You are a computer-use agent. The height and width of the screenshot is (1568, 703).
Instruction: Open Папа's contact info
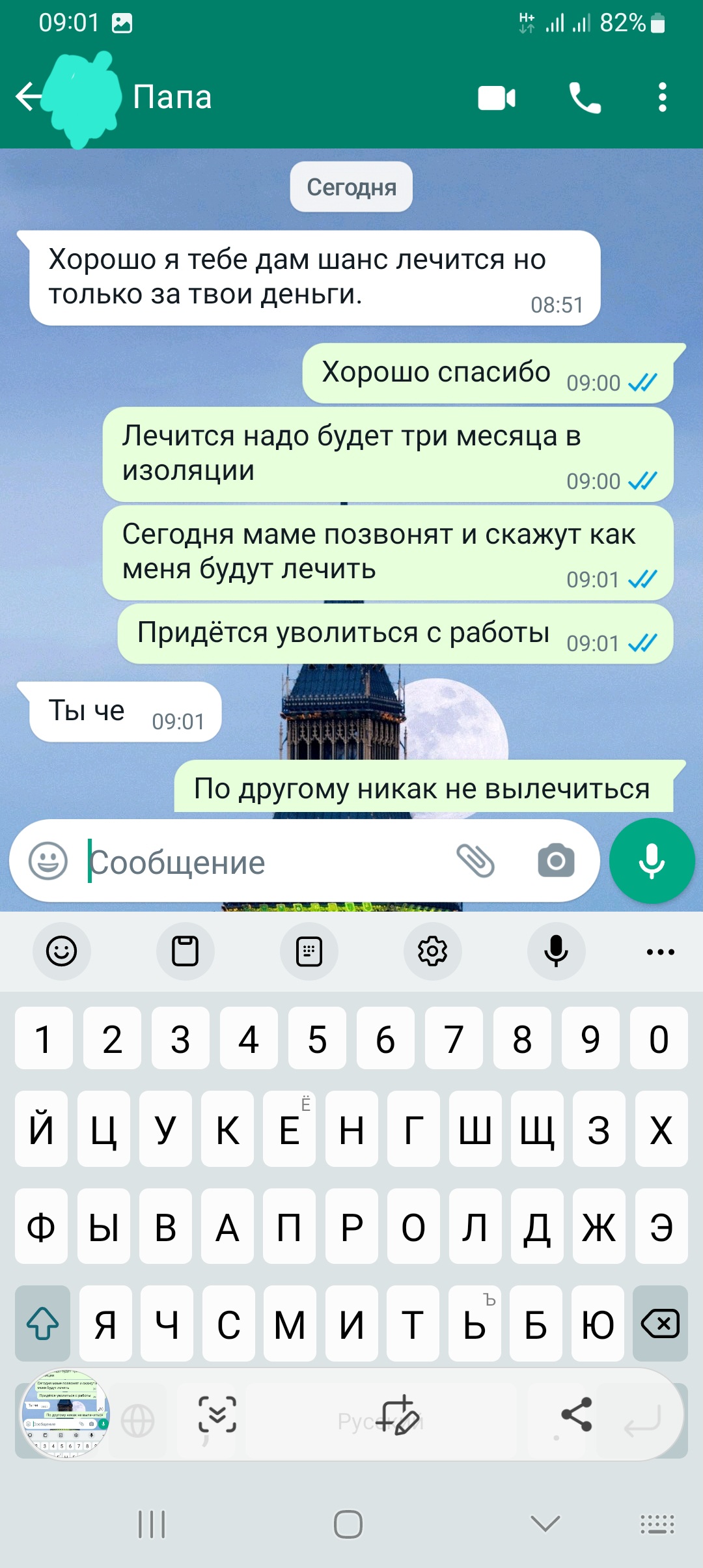172,98
